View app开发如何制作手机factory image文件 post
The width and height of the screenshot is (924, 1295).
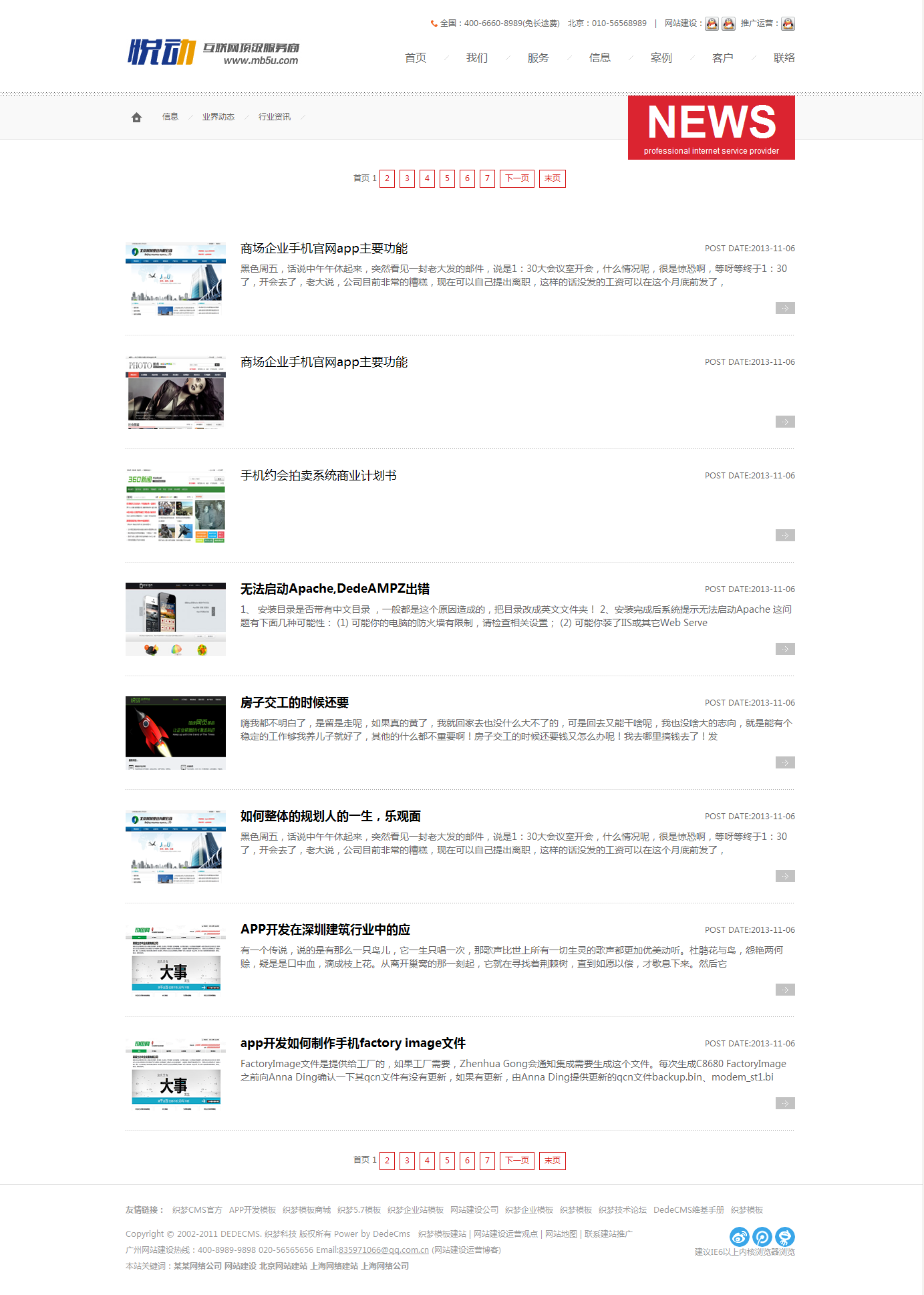(x=353, y=1044)
